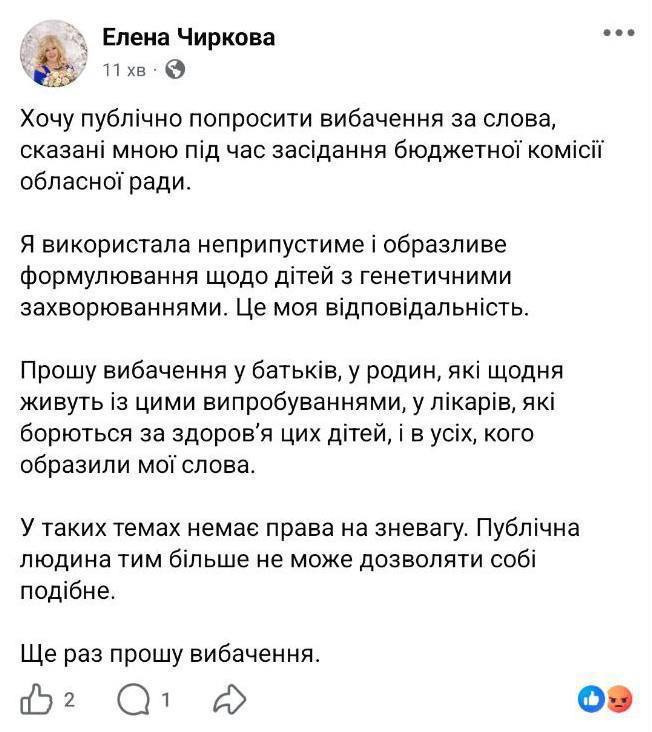This screenshot has height=732, width=652.
Task: View who reacted to the post
Action: pyautogui.click(x=606, y=700)
